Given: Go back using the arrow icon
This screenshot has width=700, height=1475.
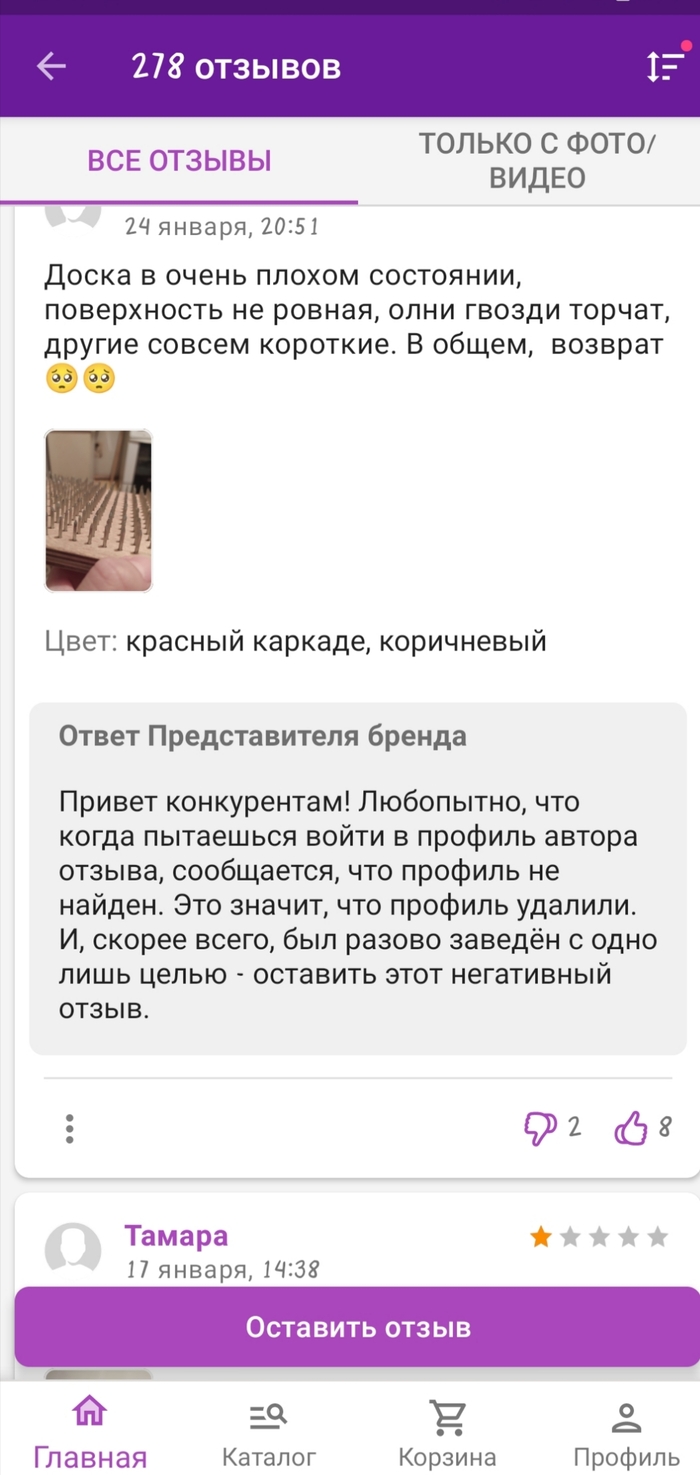Looking at the screenshot, I should pyautogui.click(x=51, y=67).
